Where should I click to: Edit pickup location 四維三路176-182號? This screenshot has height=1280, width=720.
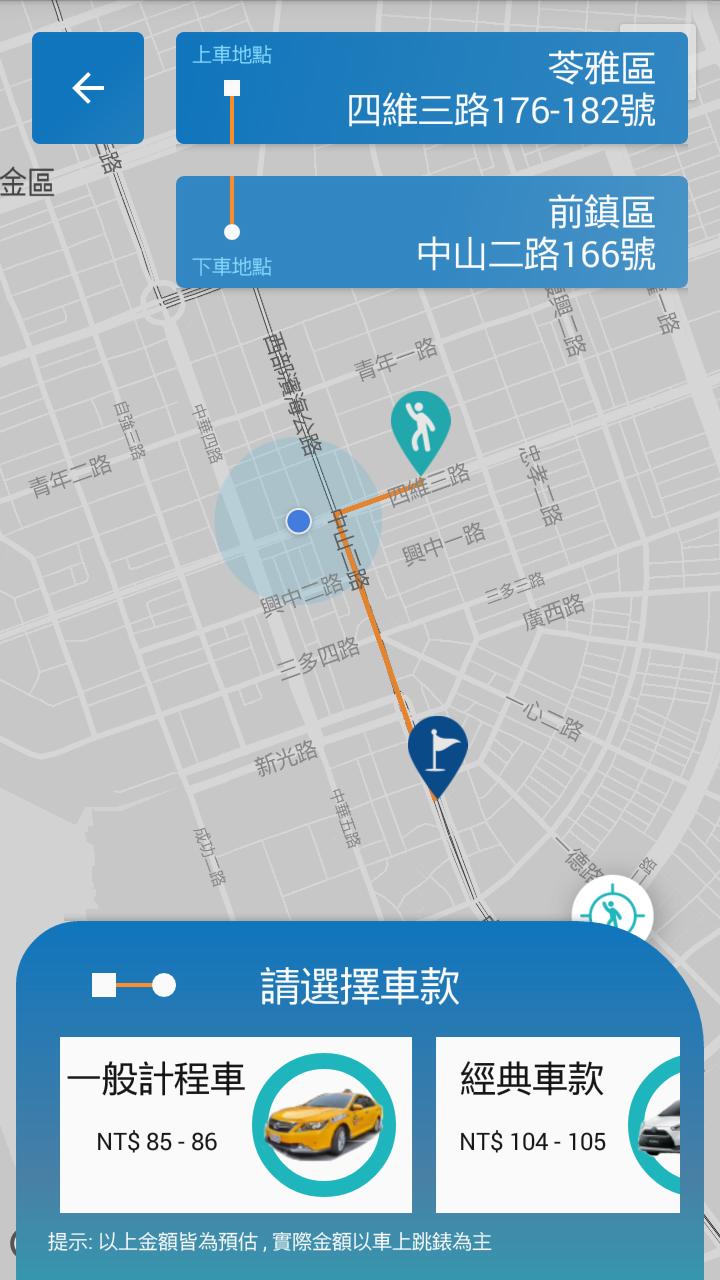[x=432, y=88]
